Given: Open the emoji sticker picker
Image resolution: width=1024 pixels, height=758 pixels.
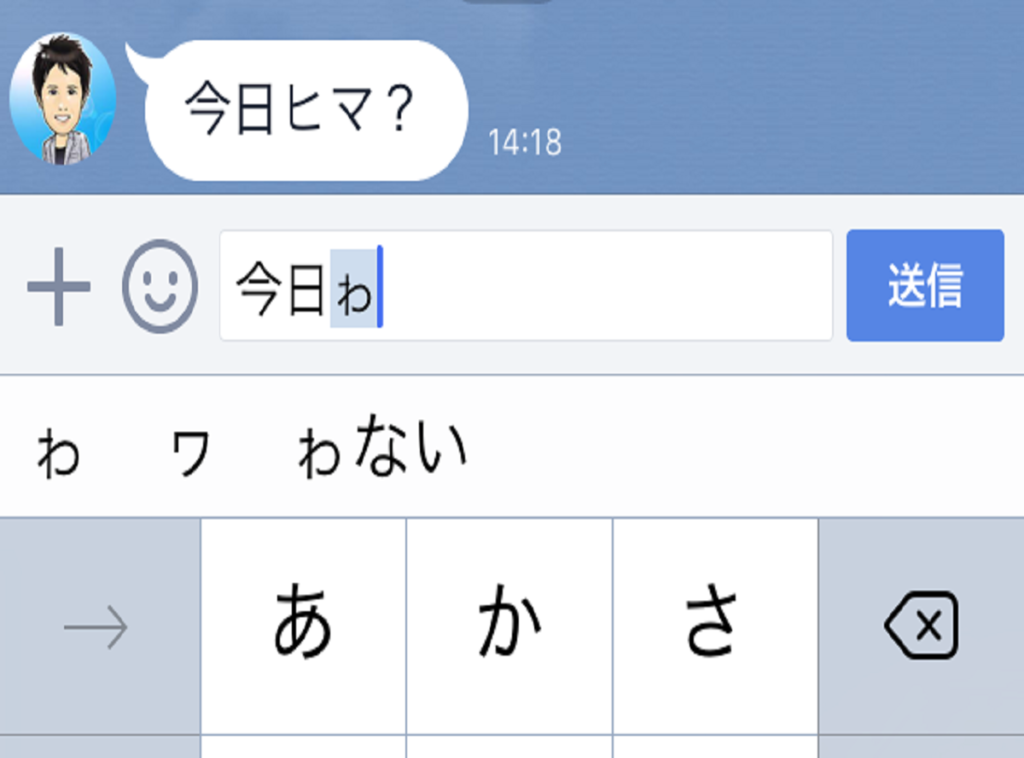Looking at the screenshot, I should pyautogui.click(x=160, y=286).
